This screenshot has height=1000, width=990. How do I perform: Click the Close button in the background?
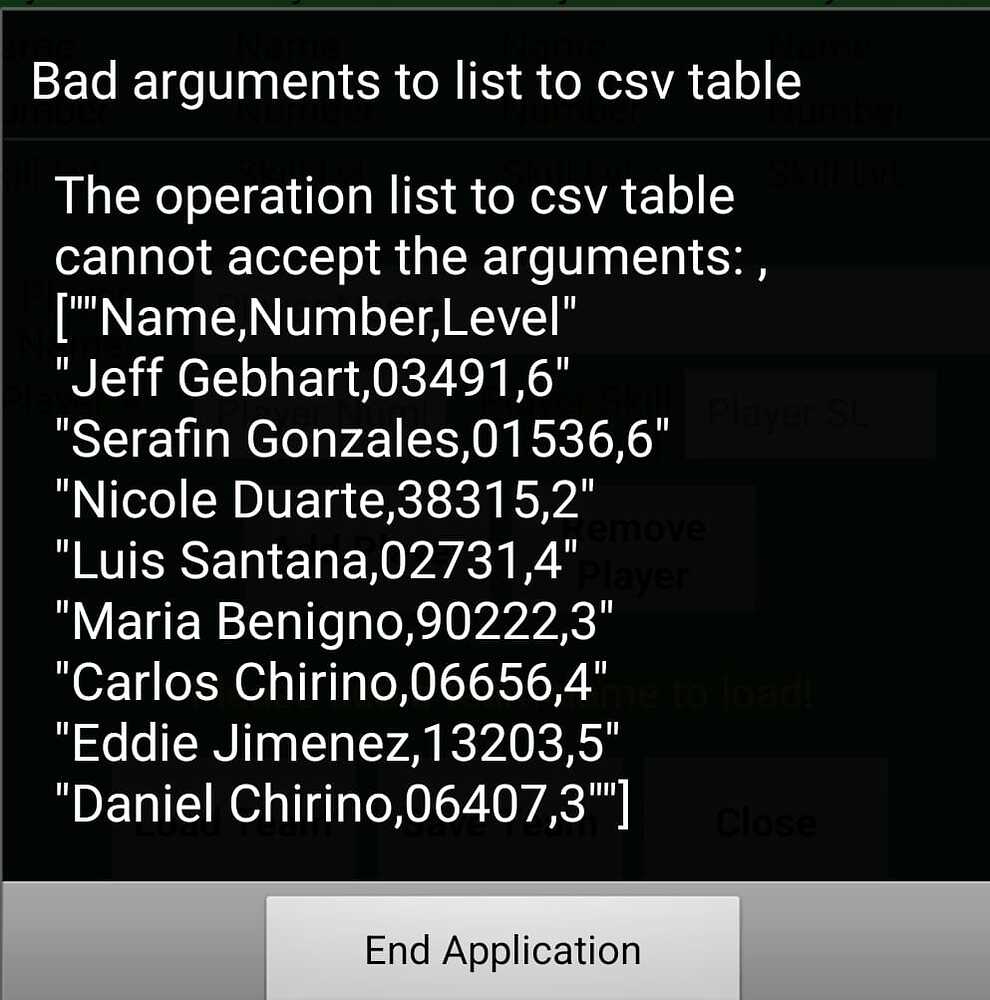pyautogui.click(x=766, y=822)
